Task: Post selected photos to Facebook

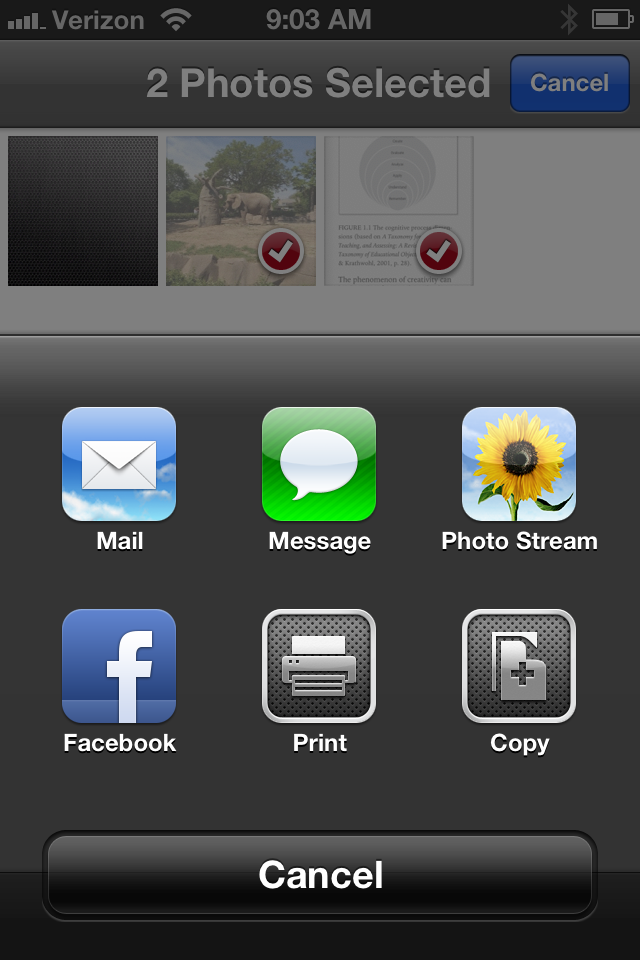Action: 119,667
